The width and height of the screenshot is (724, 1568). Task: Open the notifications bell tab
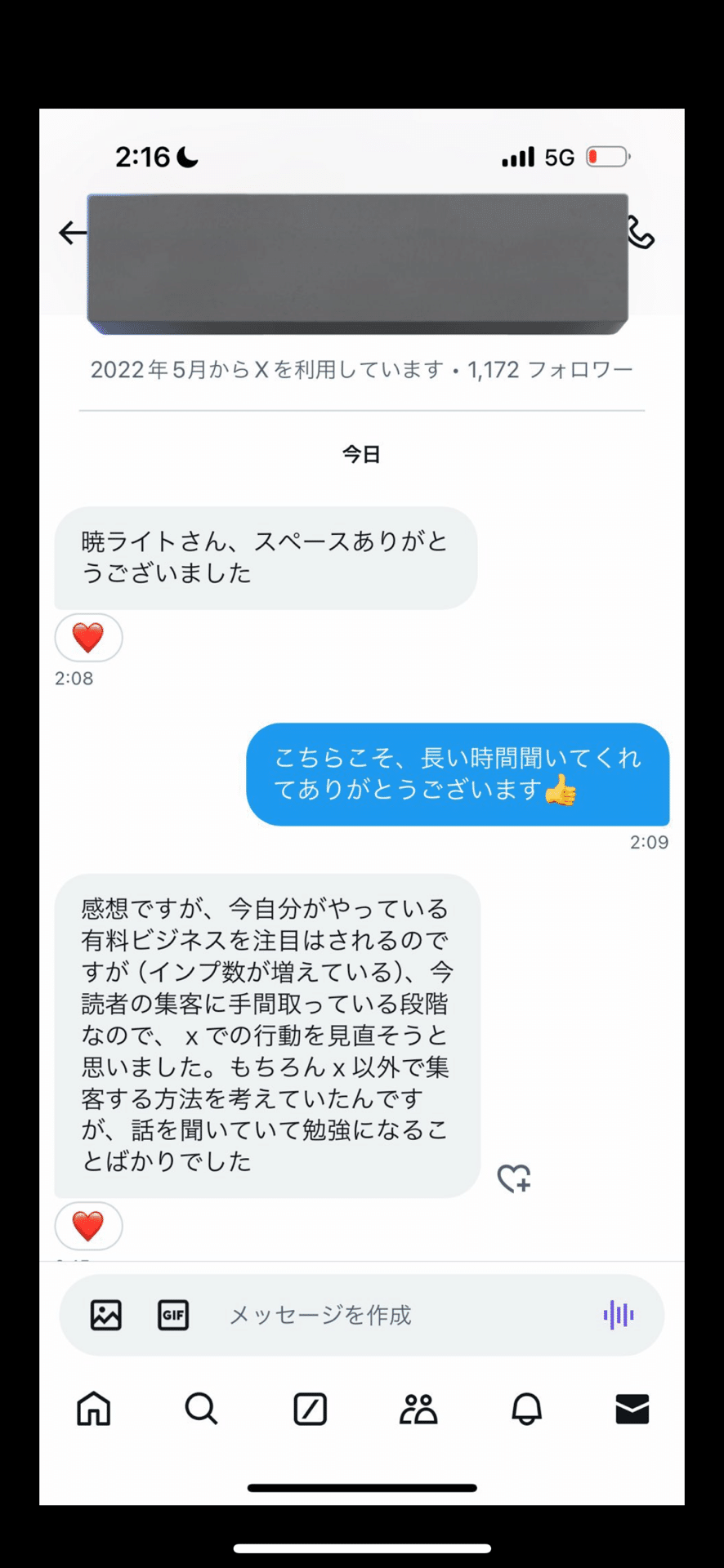(526, 1409)
